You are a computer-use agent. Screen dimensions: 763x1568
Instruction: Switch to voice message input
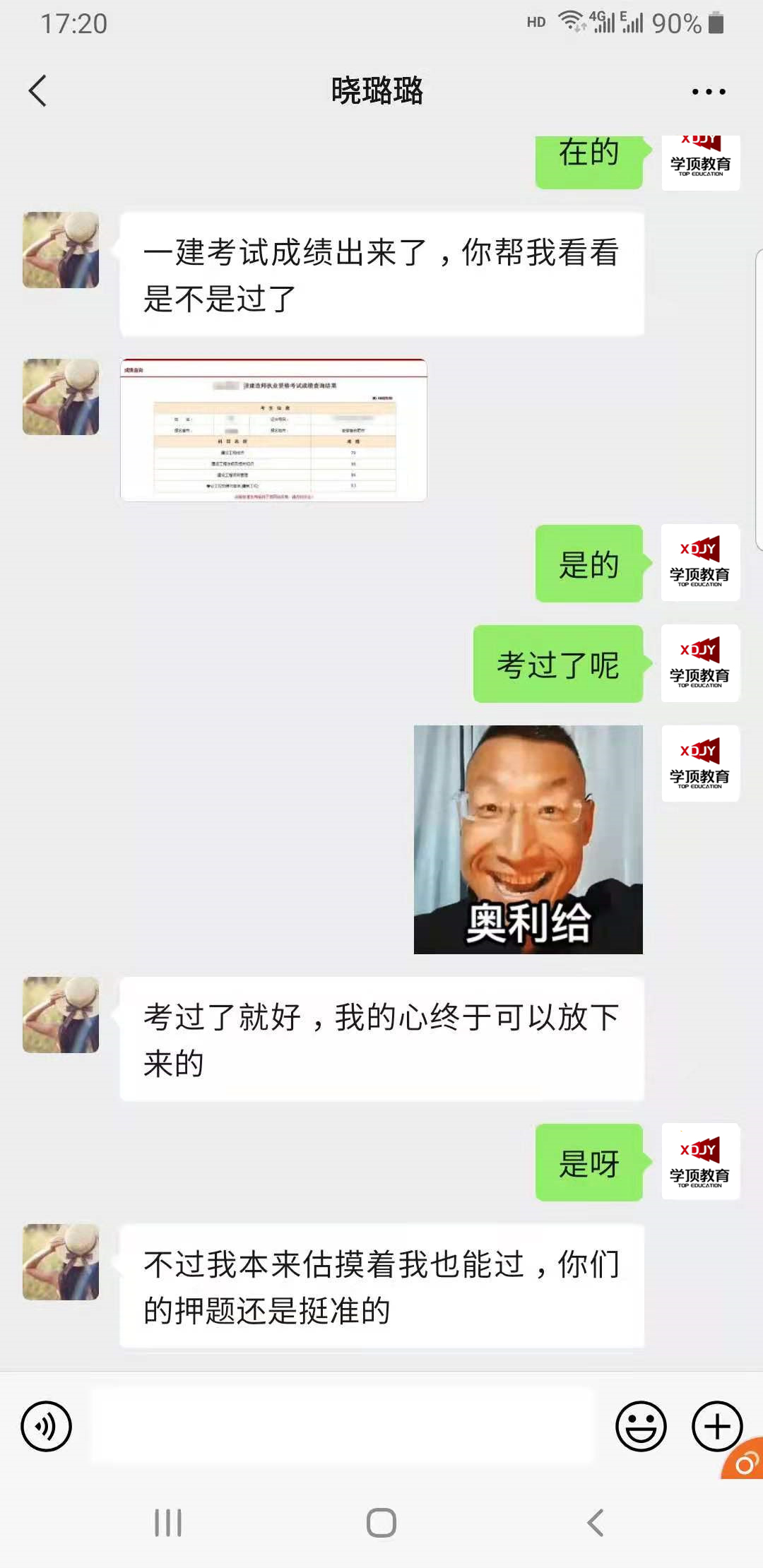[47, 1426]
